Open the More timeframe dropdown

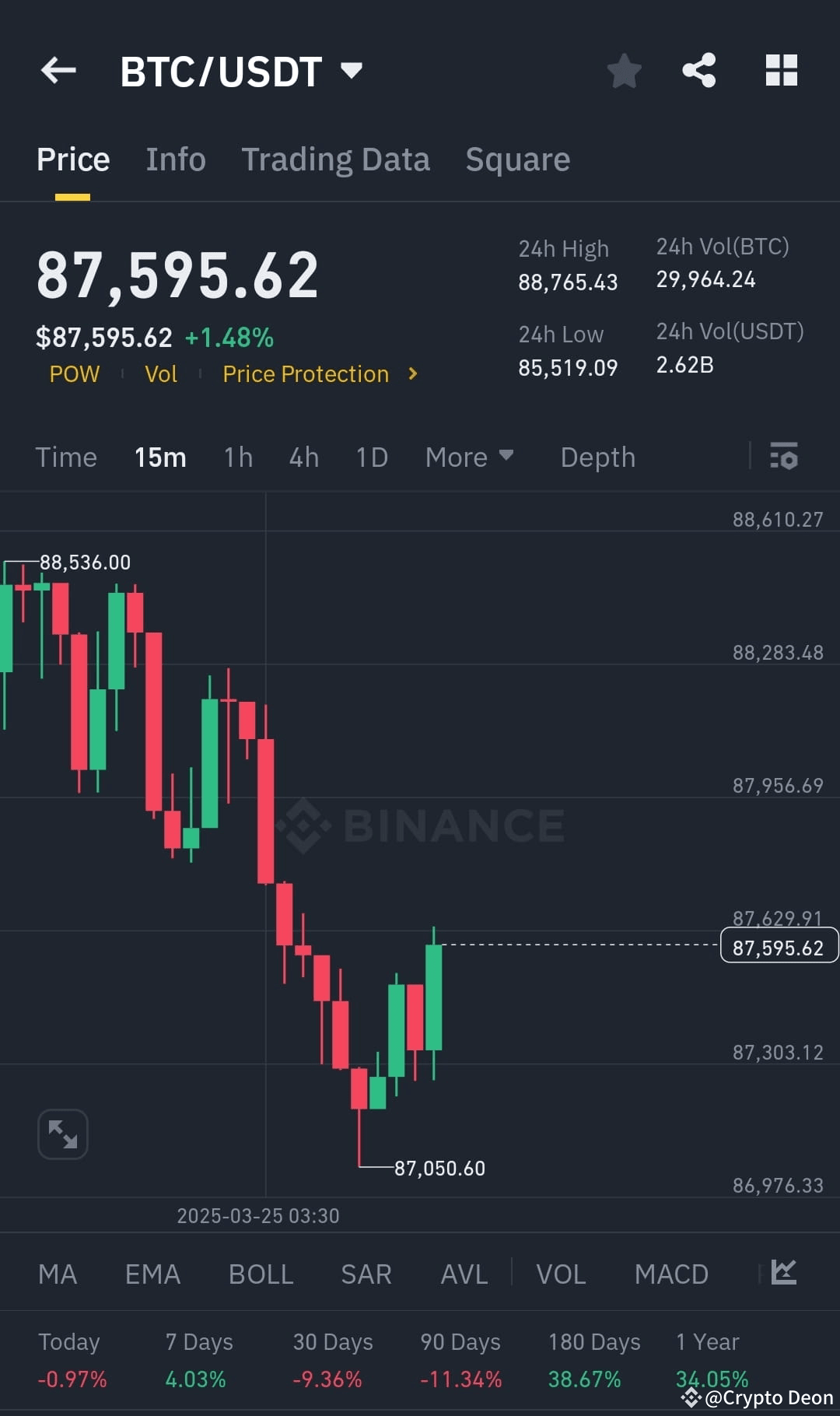click(469, 457)
